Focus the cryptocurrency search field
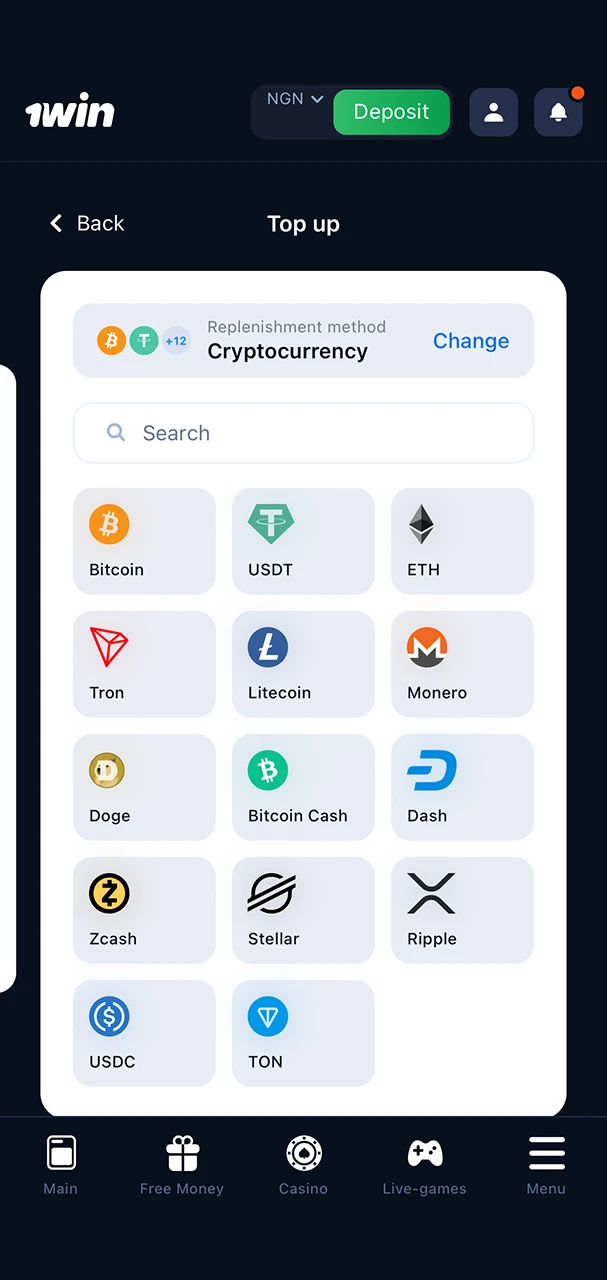The image size is (607, 1280). 303,433
